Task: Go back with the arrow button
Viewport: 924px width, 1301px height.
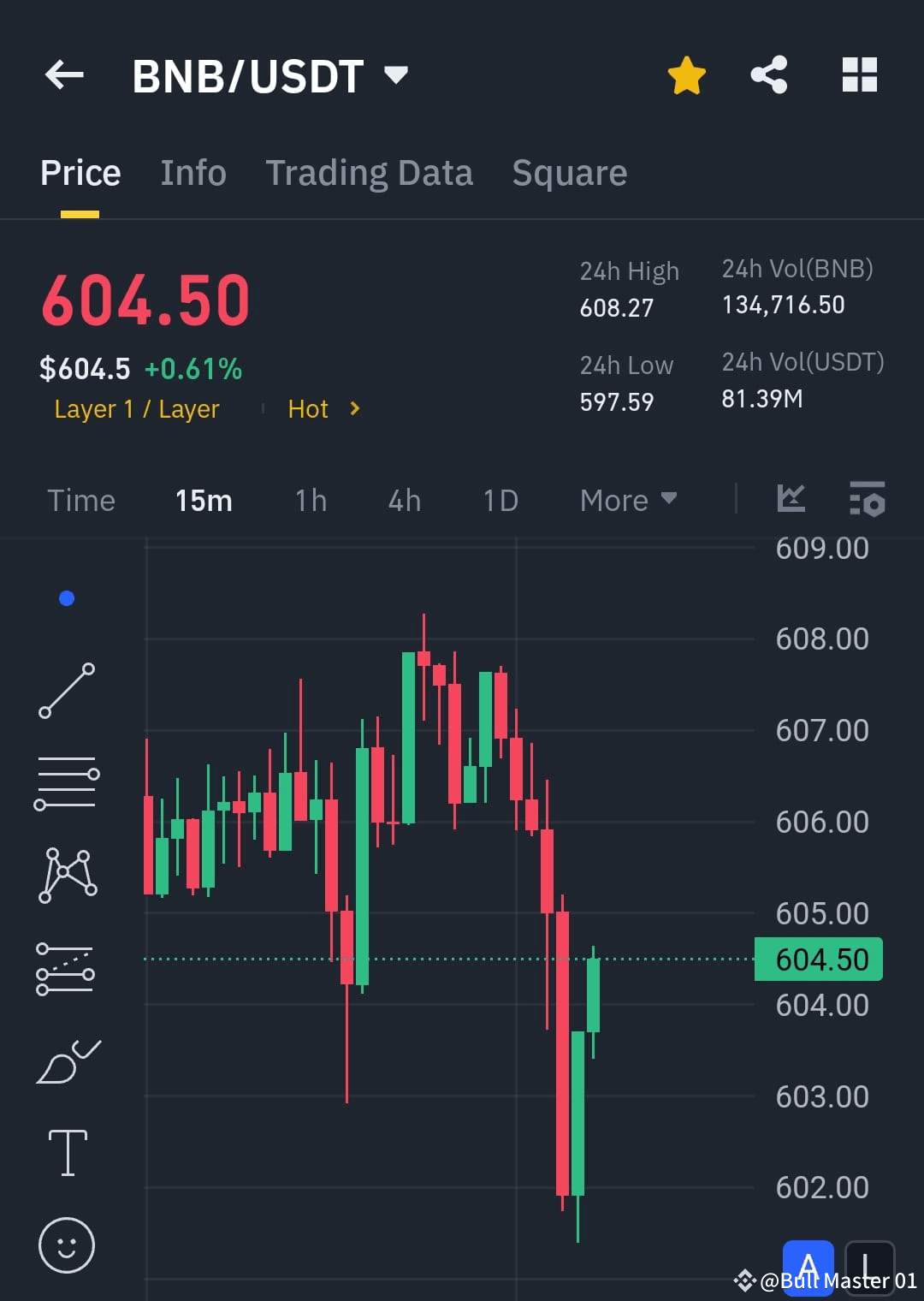Action: [64, 75]
